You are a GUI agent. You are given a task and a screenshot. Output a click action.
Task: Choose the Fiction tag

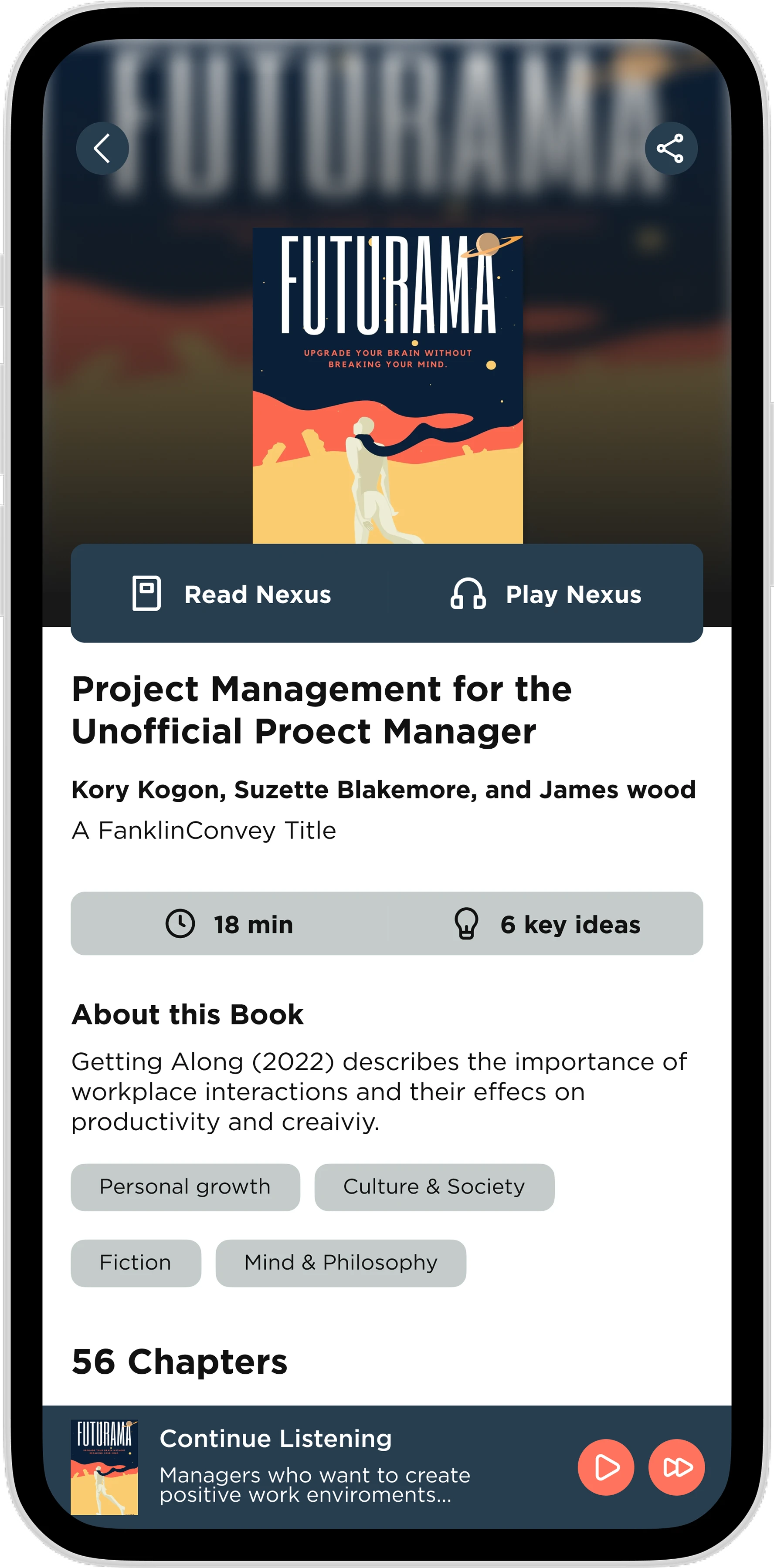pos(136,1263)
